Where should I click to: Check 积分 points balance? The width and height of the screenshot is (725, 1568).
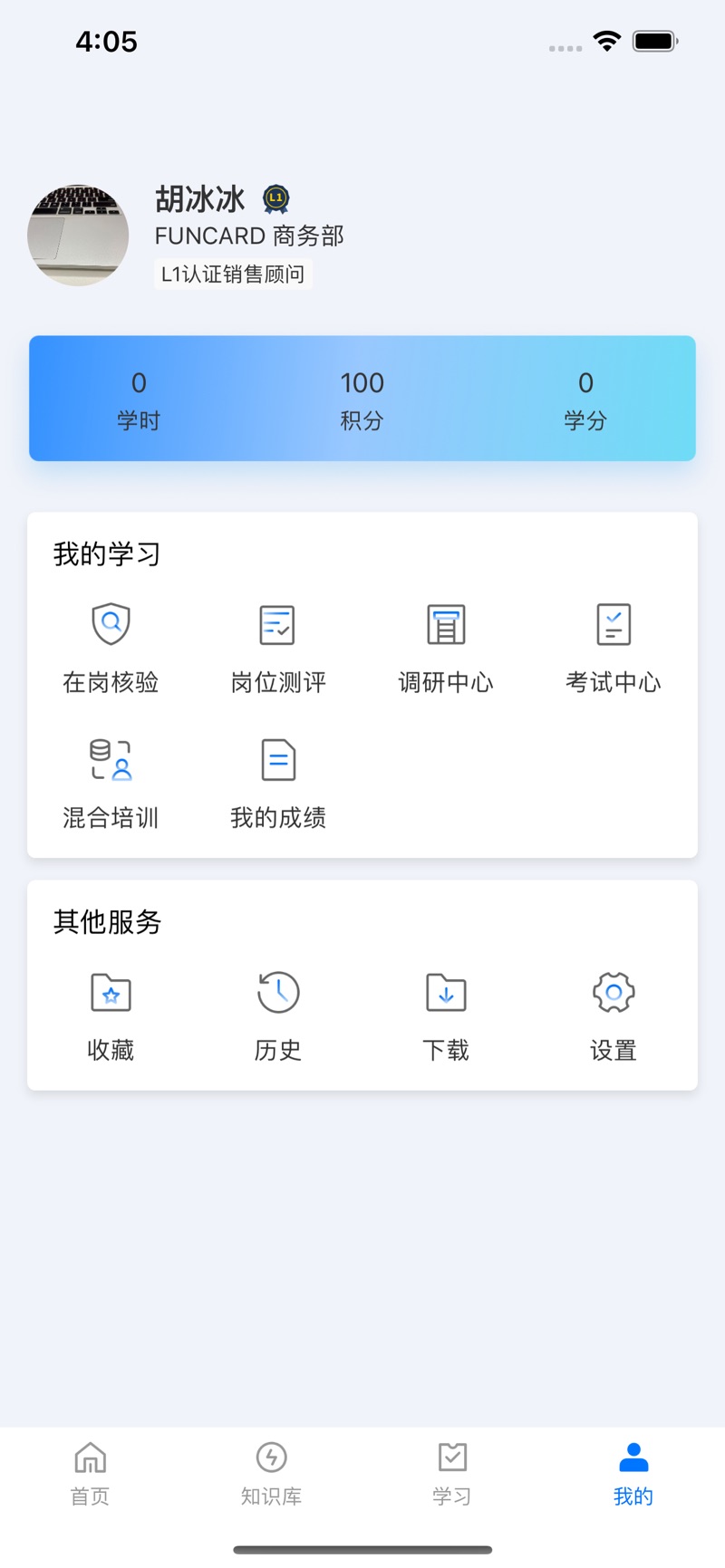tap(362, 399)
